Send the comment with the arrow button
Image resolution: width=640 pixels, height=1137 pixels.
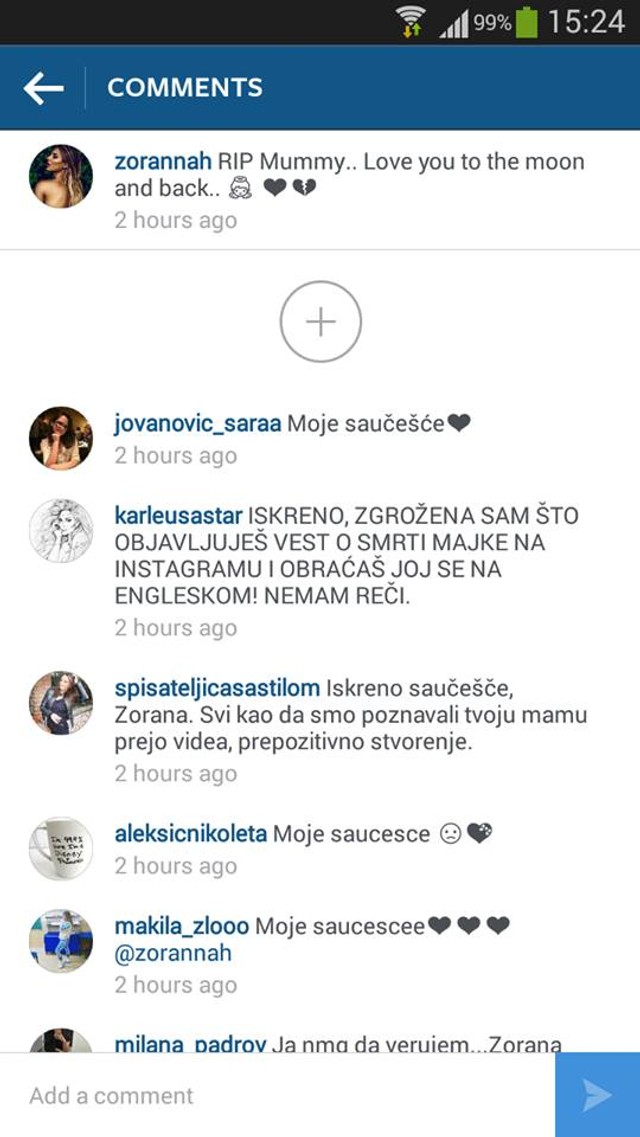click(x=597, y=1095)
